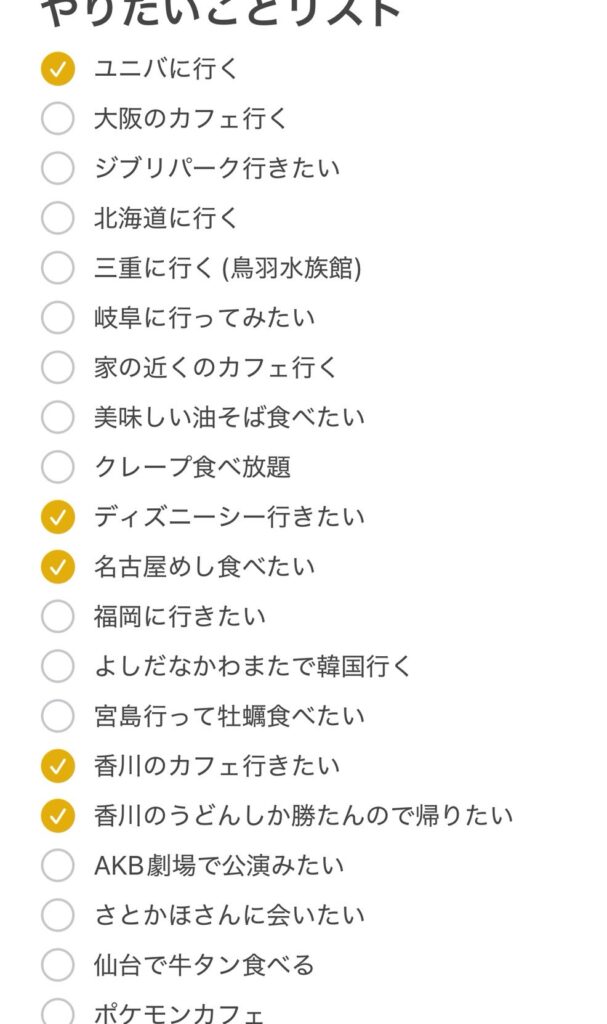Check the クレープ食べ放題 item
This screenshot has height=1024, width=607.
click(x=57, y=467)
